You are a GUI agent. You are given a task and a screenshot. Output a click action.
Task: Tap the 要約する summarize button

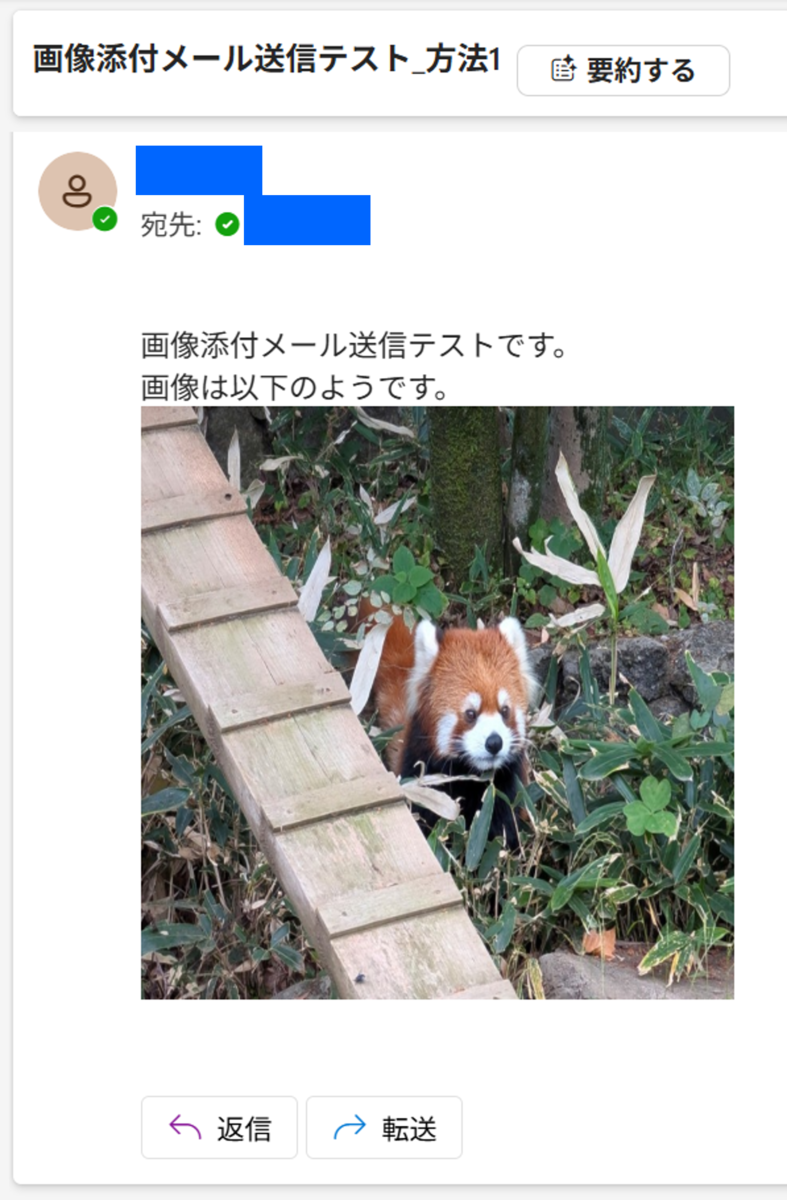[623, 70]
